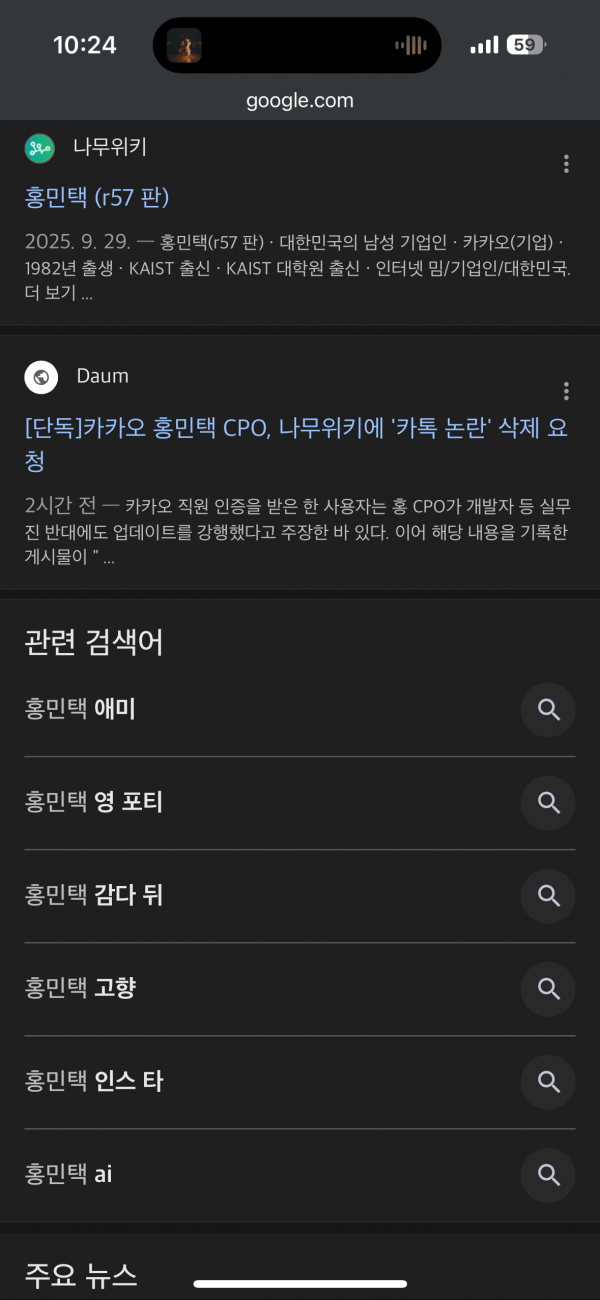600x1300 pixels.
Task: Search related term 홍민택 인스 타
Action: (x=94, y=1081)
